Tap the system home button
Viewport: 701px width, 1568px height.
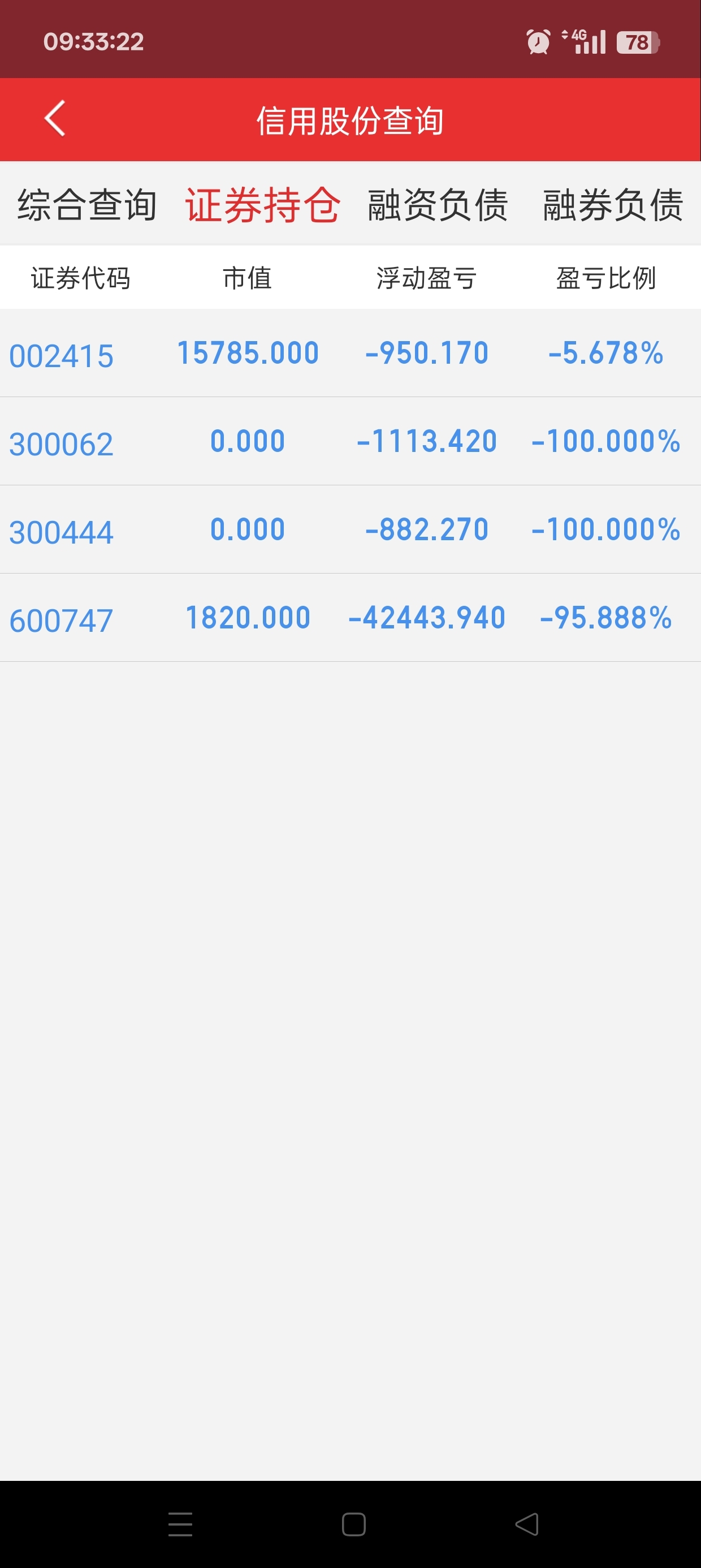click(353, 1524)
